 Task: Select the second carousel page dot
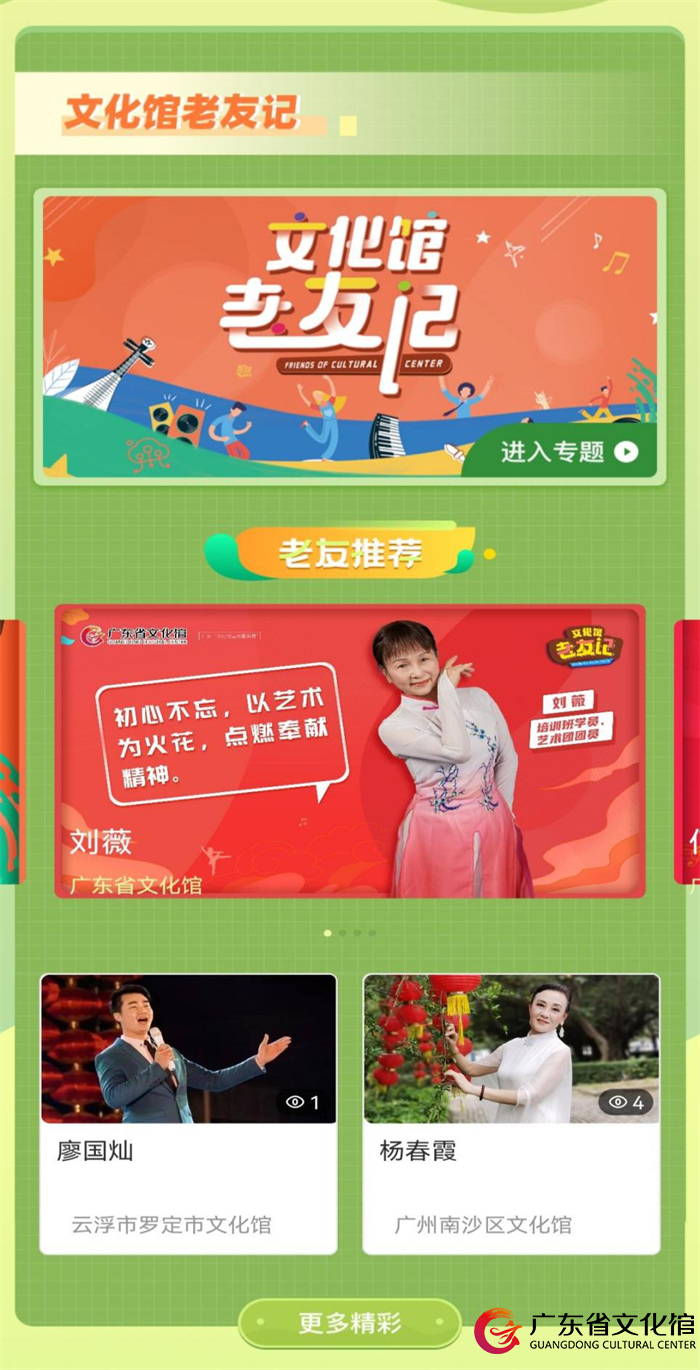tap(343, 933)
